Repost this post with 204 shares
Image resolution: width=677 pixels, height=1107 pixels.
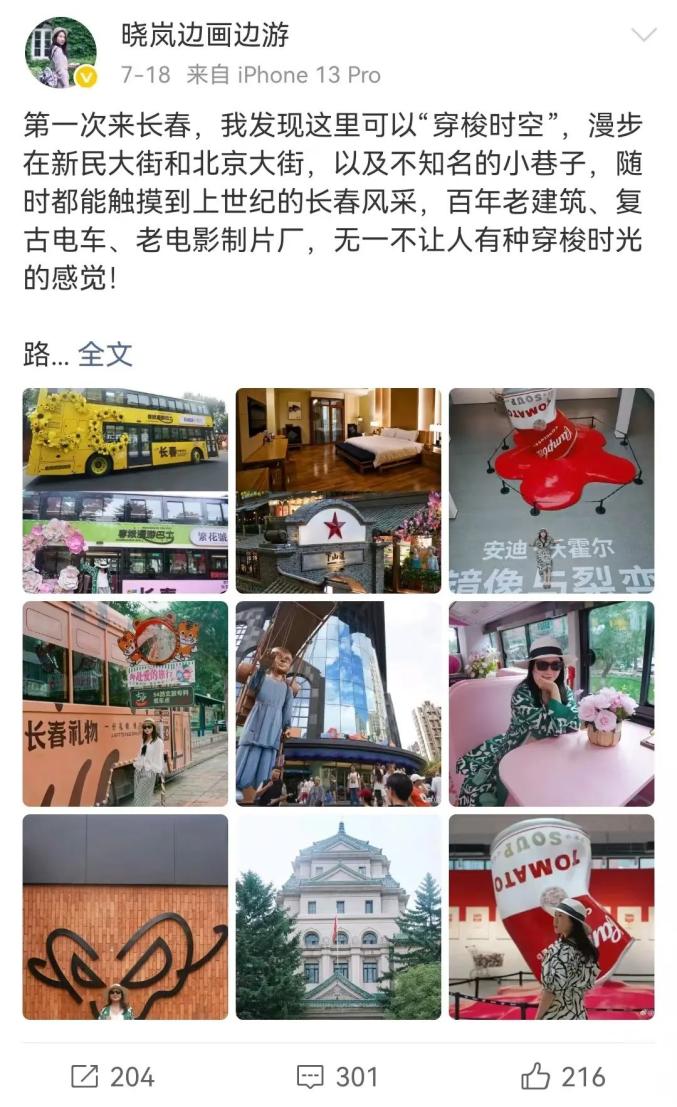(112, 1076)
